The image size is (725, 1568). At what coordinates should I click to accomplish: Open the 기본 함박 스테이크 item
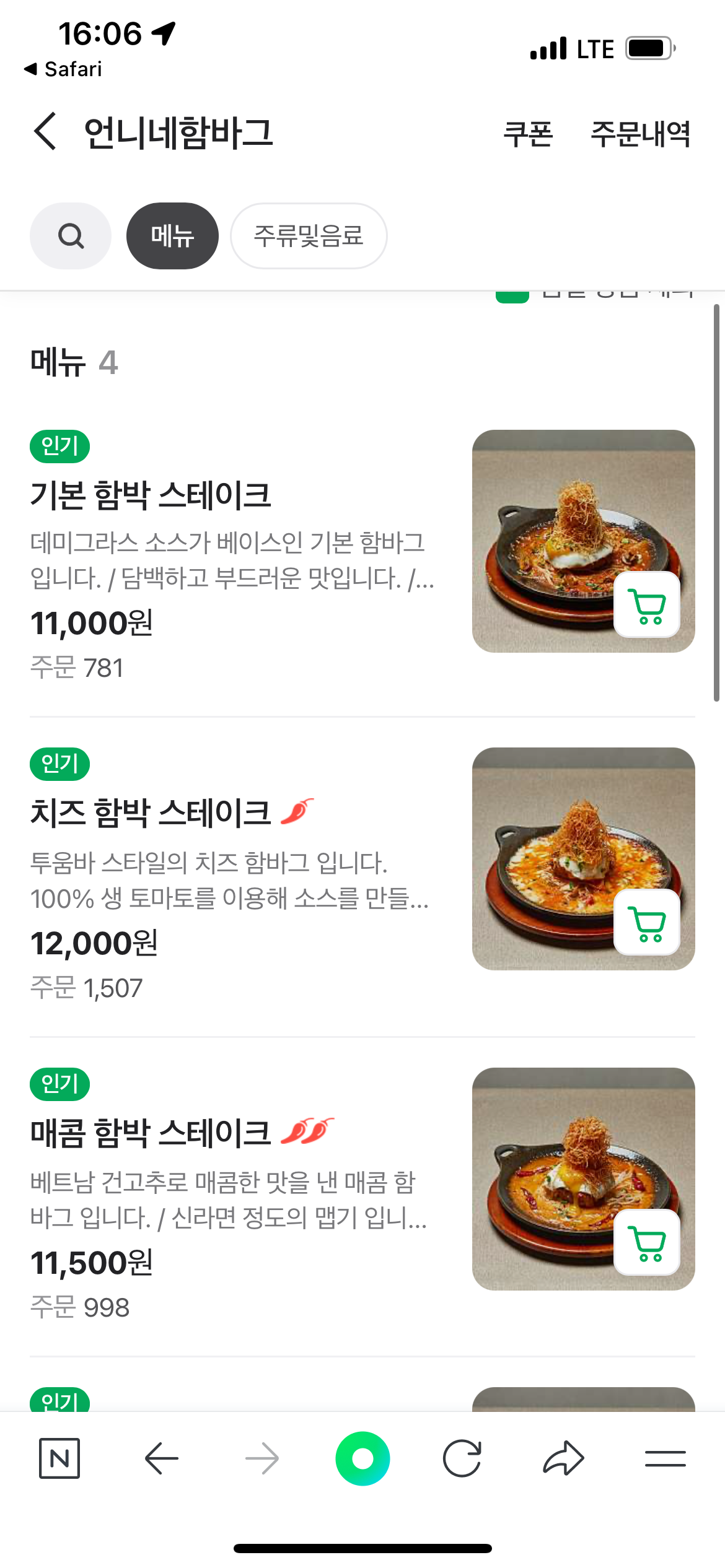151,495
